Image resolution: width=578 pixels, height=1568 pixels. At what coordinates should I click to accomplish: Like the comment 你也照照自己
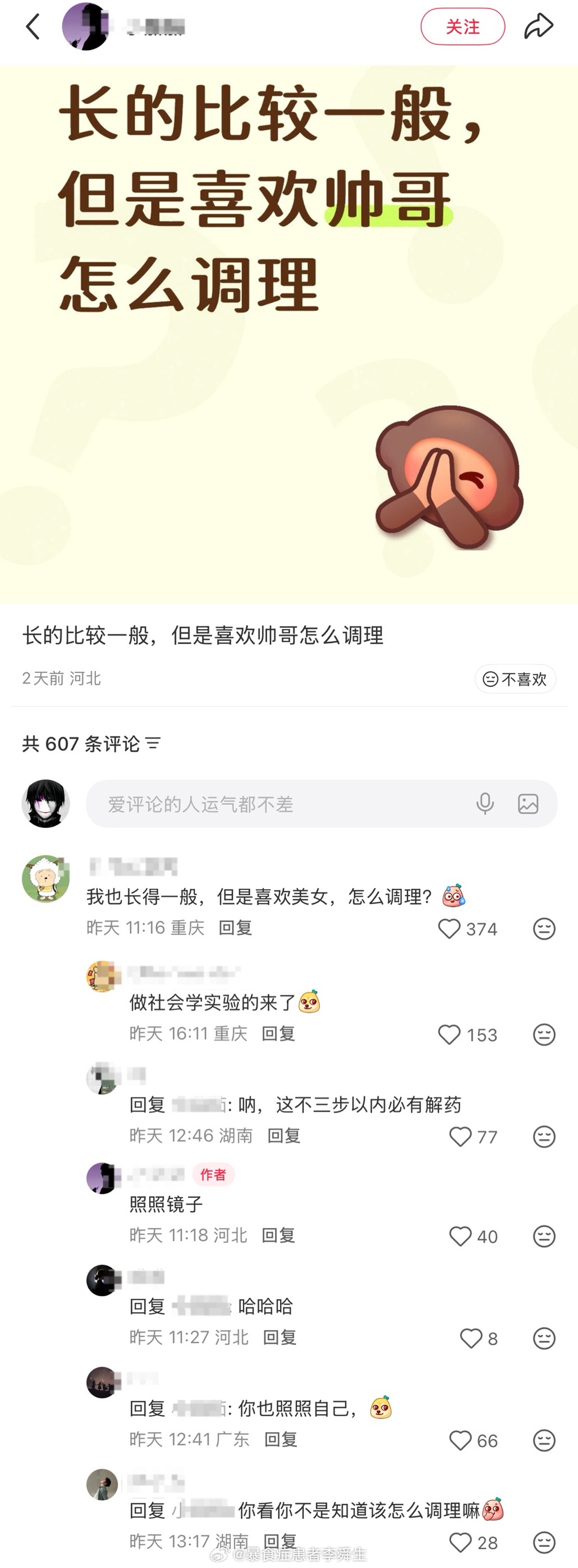coord(461,1440)
